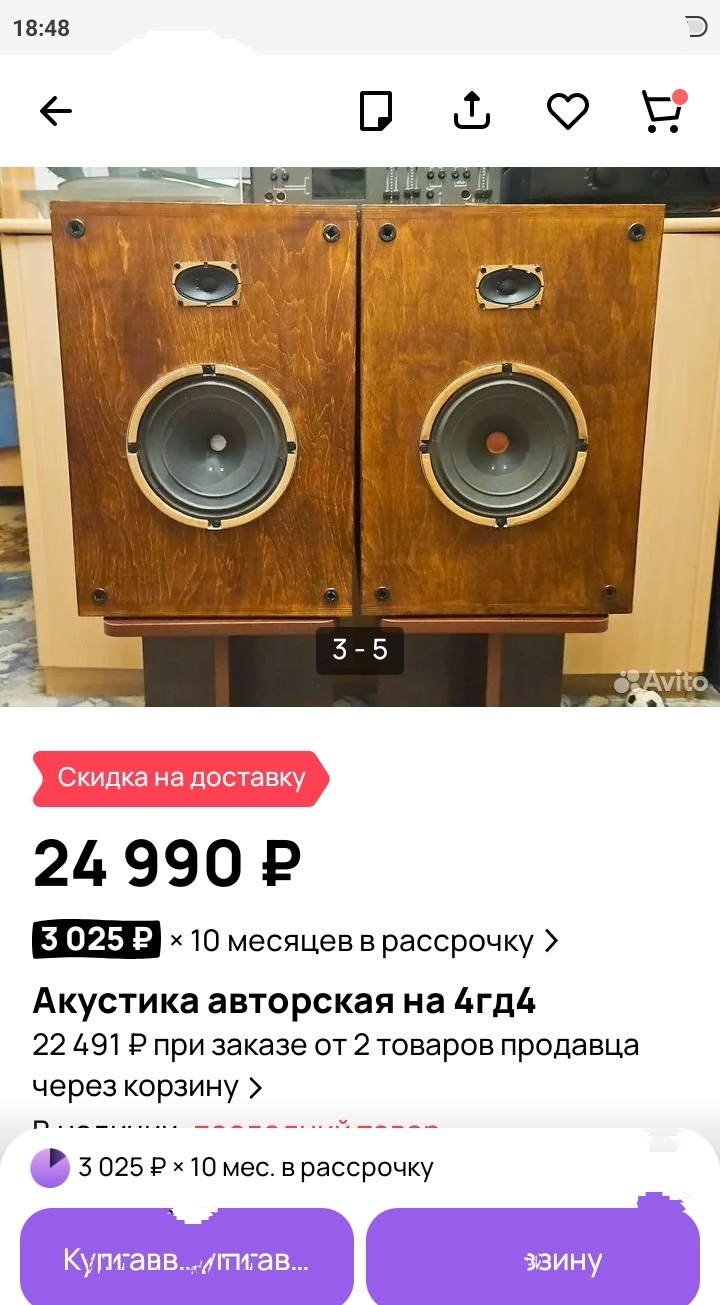Go back using the arrow
This screenshot has width=720, height=1305.
pos(56,111)
